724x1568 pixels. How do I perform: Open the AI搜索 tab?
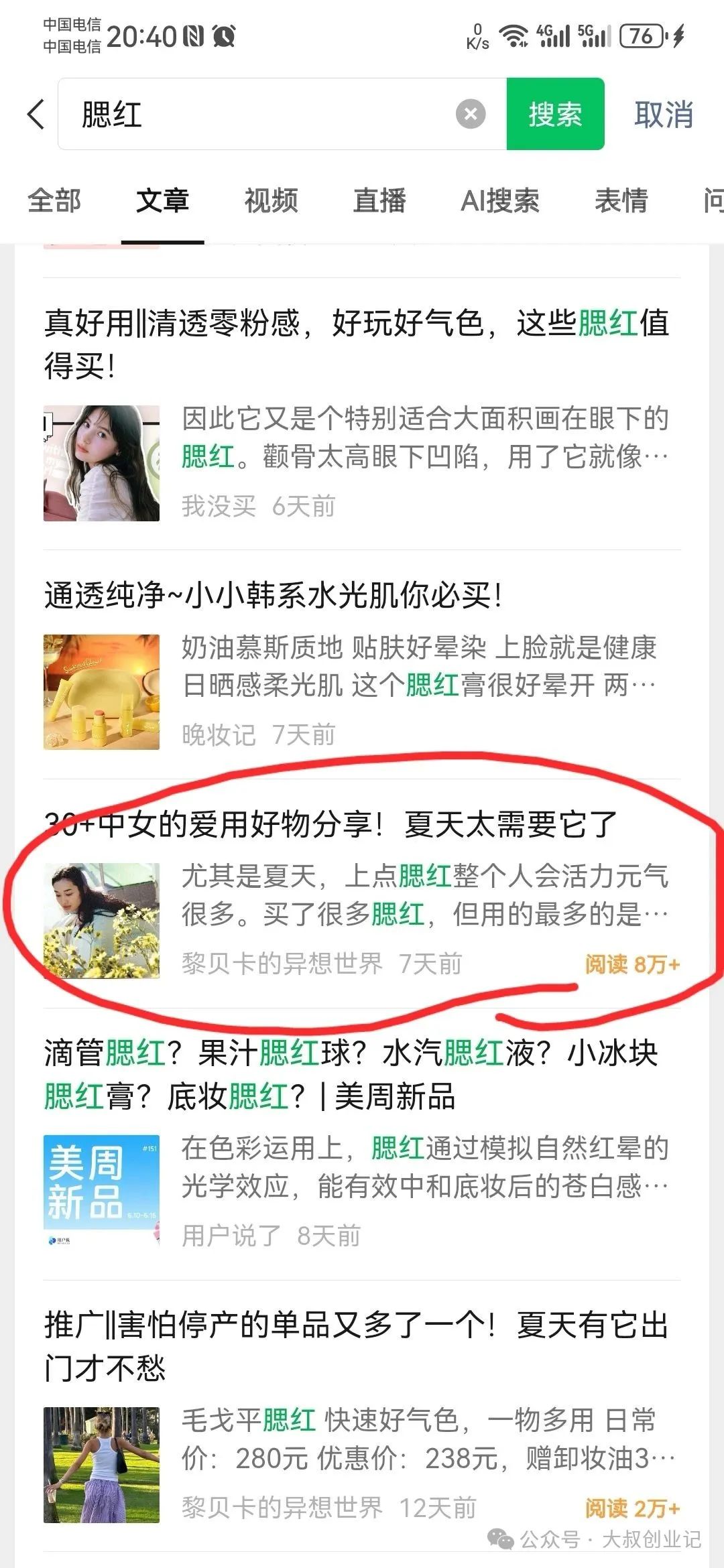coord(501,201)
